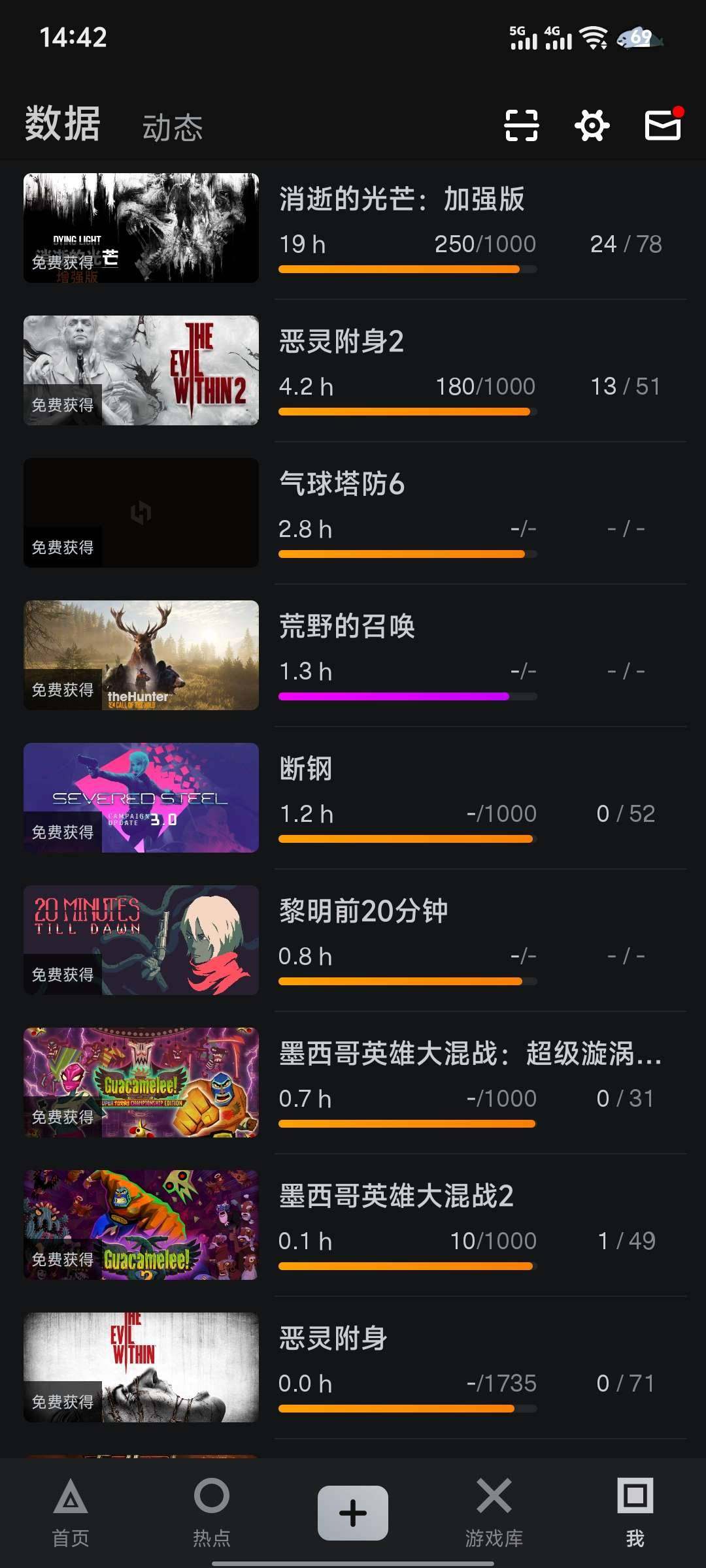This screenshot has width=706, height=1568.
Task: Tap 免费获得 label on Guacamelee 2 cover
Action: tap(63, 1259)
